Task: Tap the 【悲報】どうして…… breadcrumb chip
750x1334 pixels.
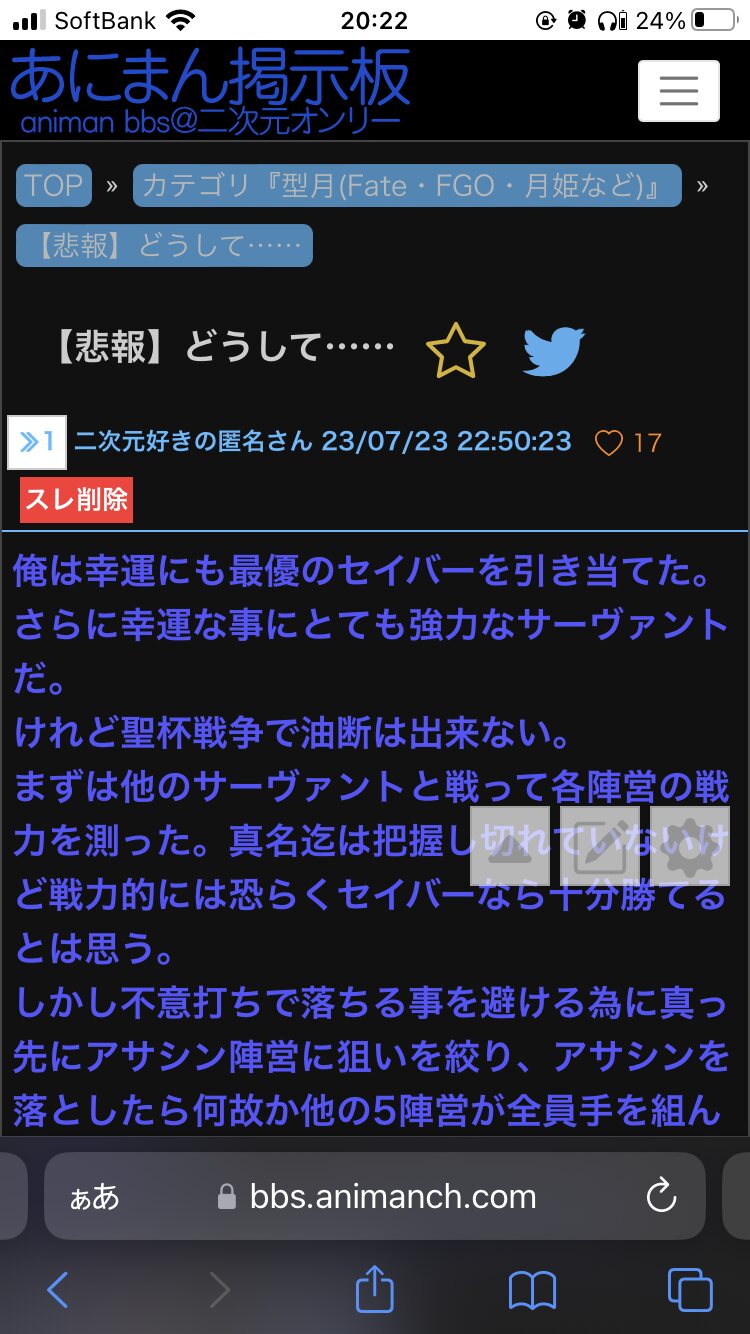Action: (x=164, y=246)
